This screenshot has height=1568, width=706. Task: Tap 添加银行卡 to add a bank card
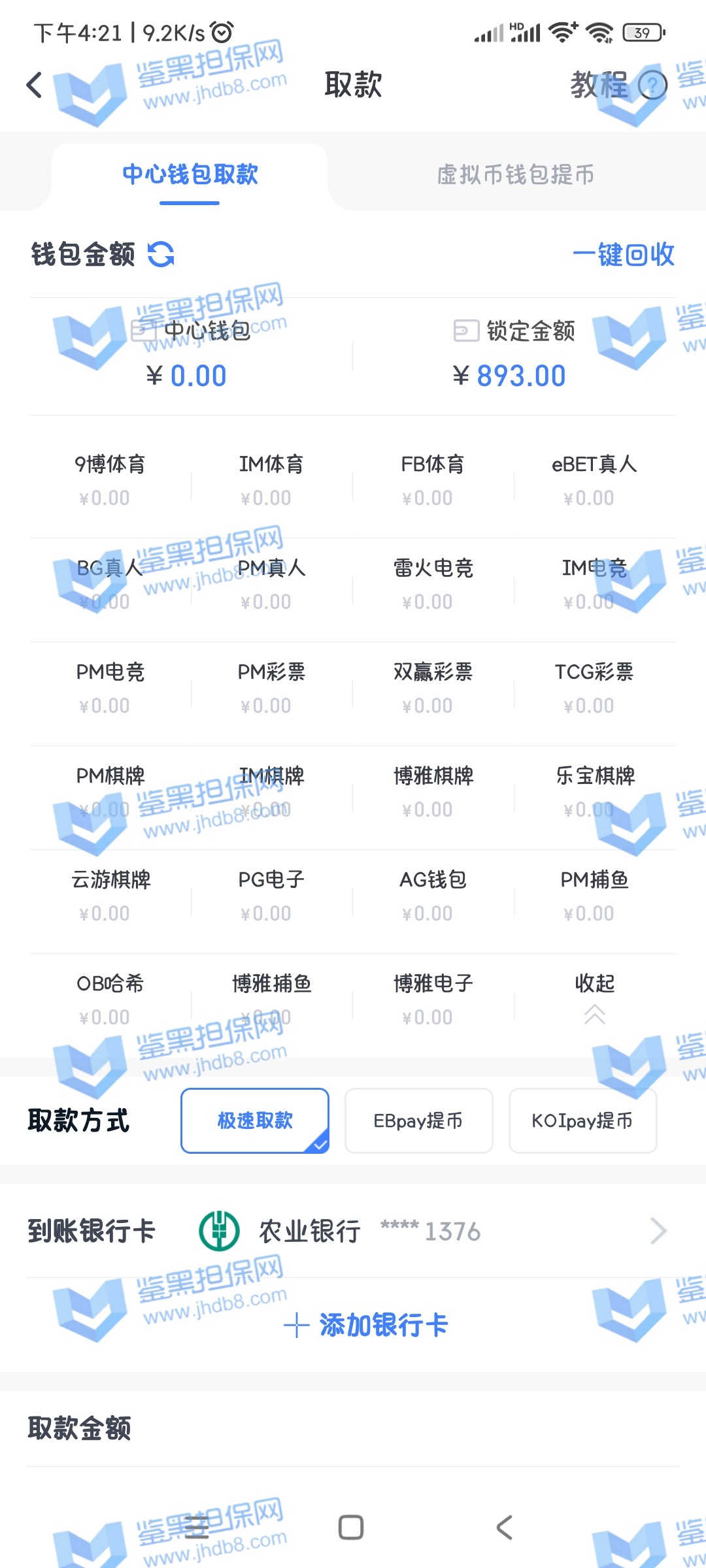[x=366, y=1325]
